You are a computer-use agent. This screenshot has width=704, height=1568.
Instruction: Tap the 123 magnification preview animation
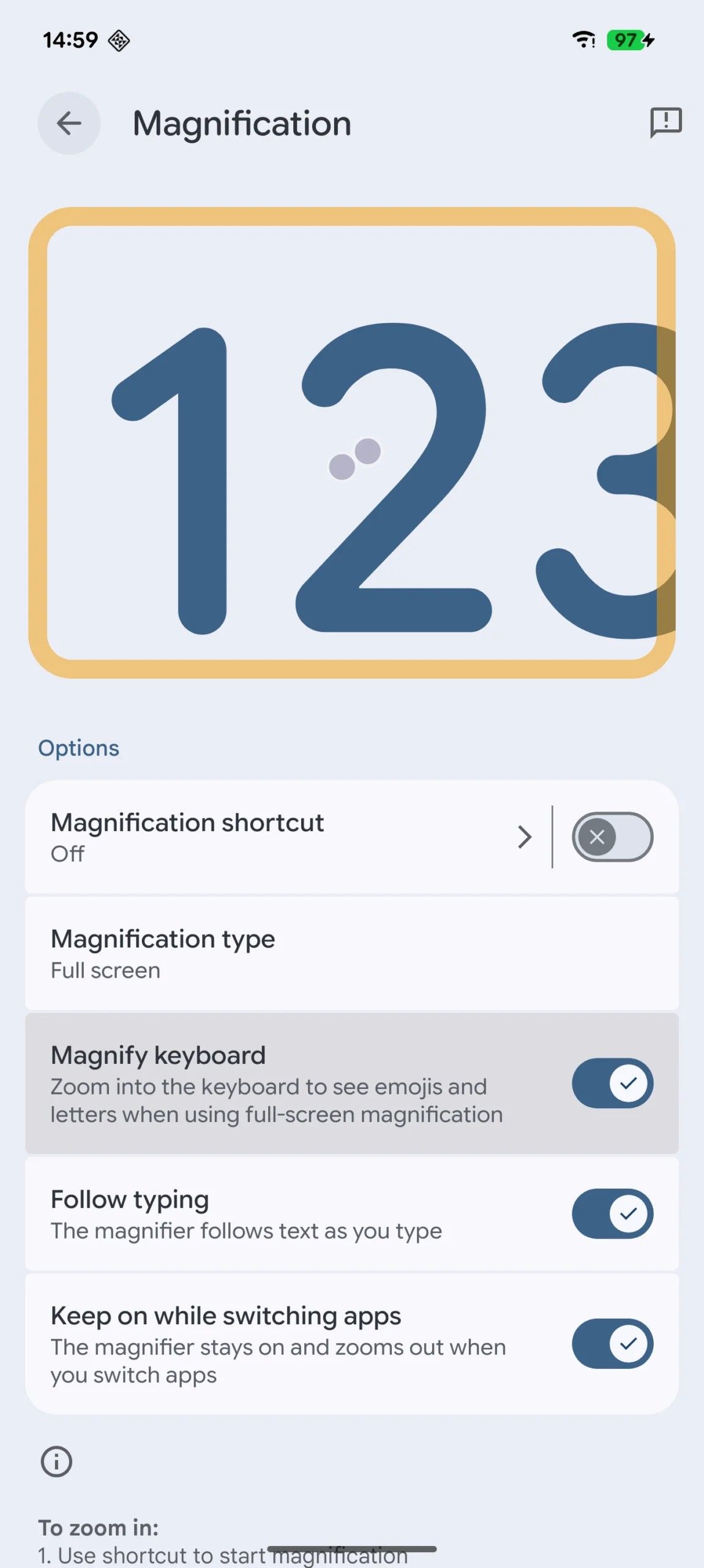pos(352,447)
